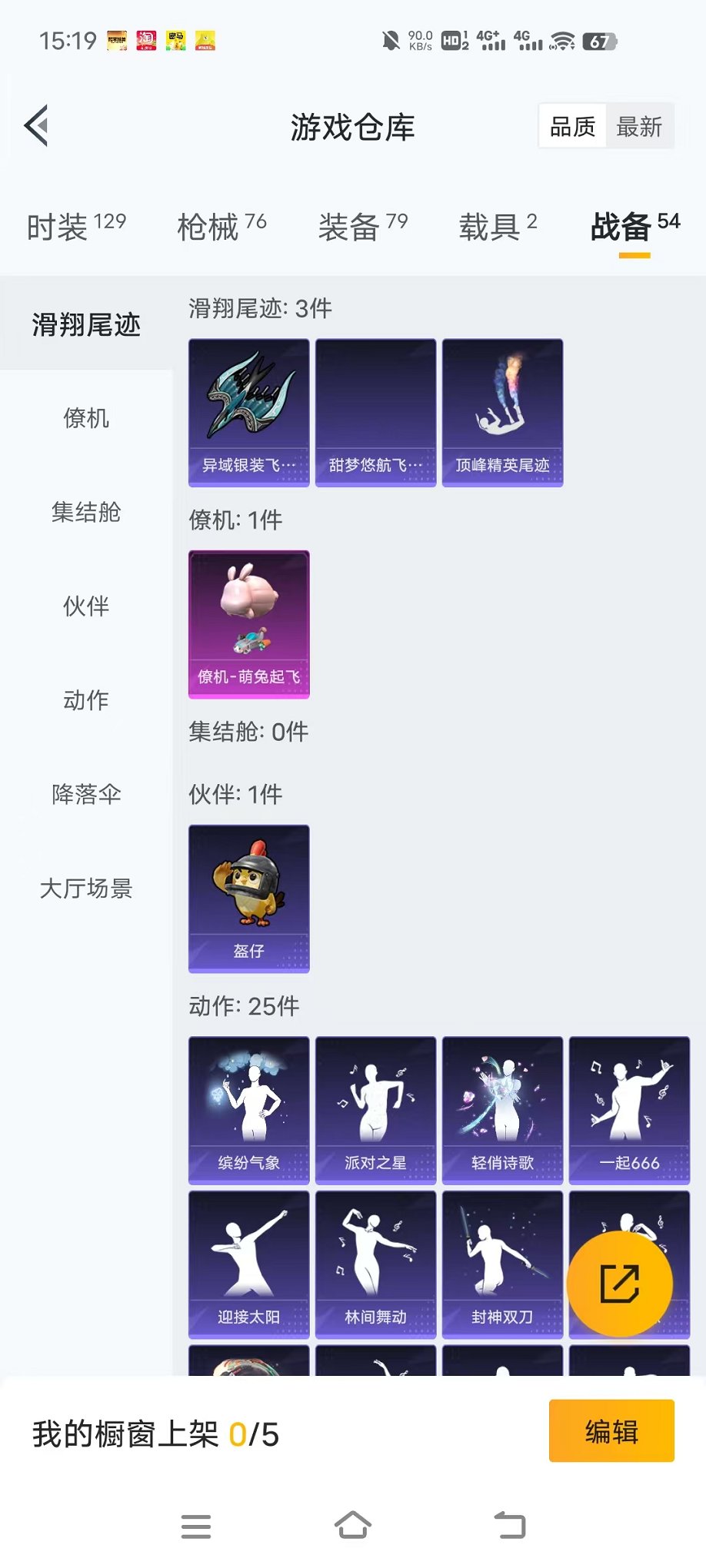Open the 大厅场景 category in sidebar
The width and height of the screenshot is (706, 1568).
85,889
